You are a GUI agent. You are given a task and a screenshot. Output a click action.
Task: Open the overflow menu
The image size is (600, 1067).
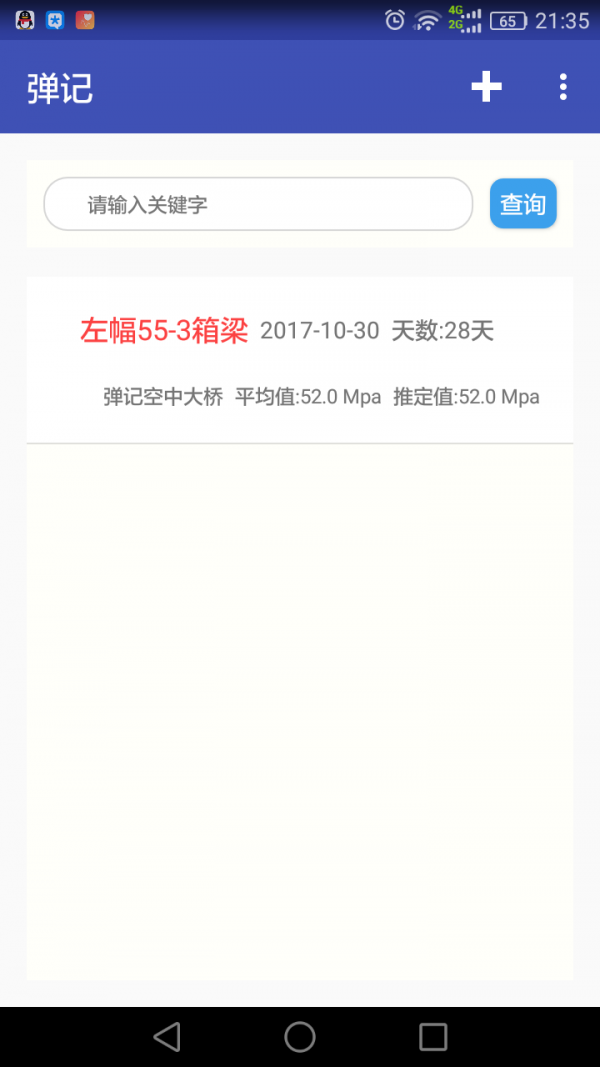coord(563,87)
